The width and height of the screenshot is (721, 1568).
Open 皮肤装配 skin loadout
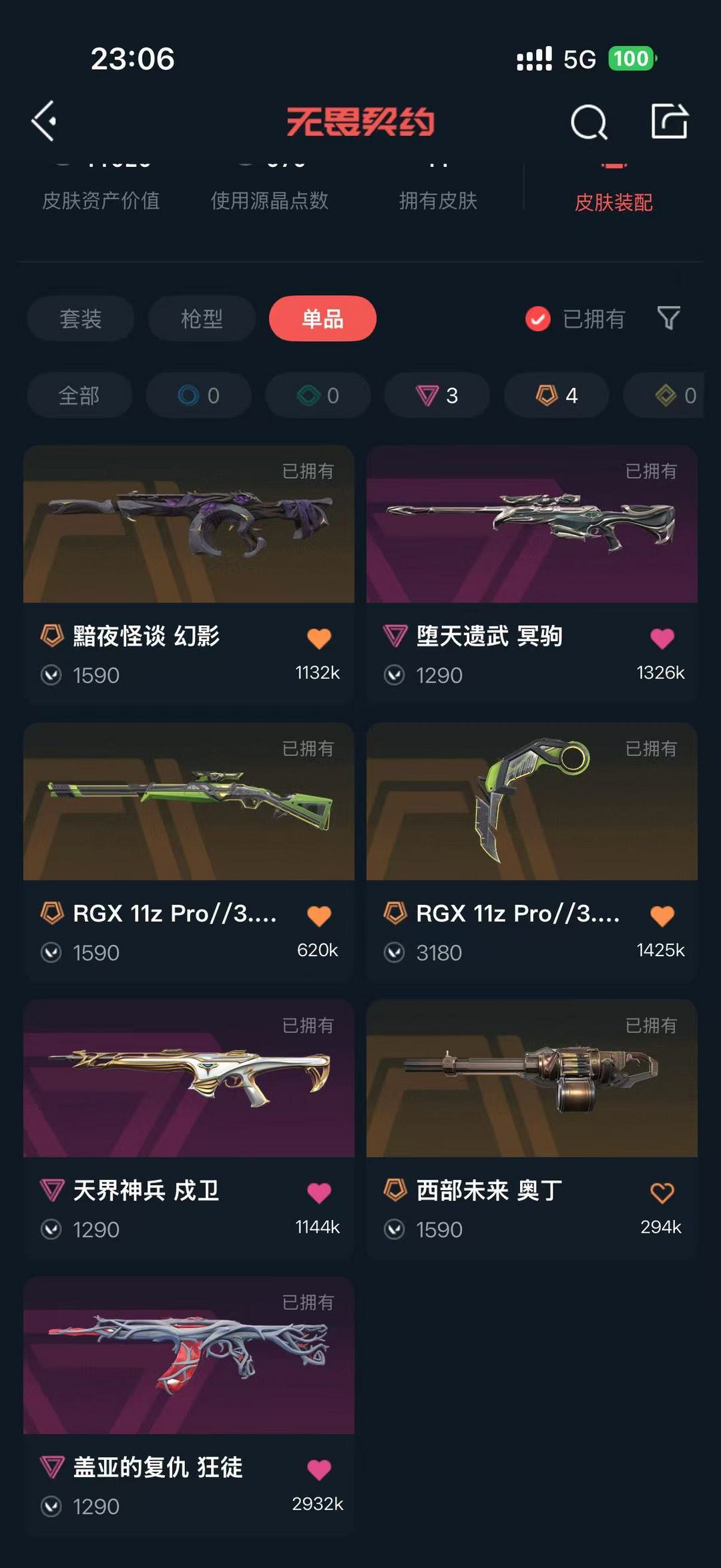pyautogui.click(x=614, y=201)
